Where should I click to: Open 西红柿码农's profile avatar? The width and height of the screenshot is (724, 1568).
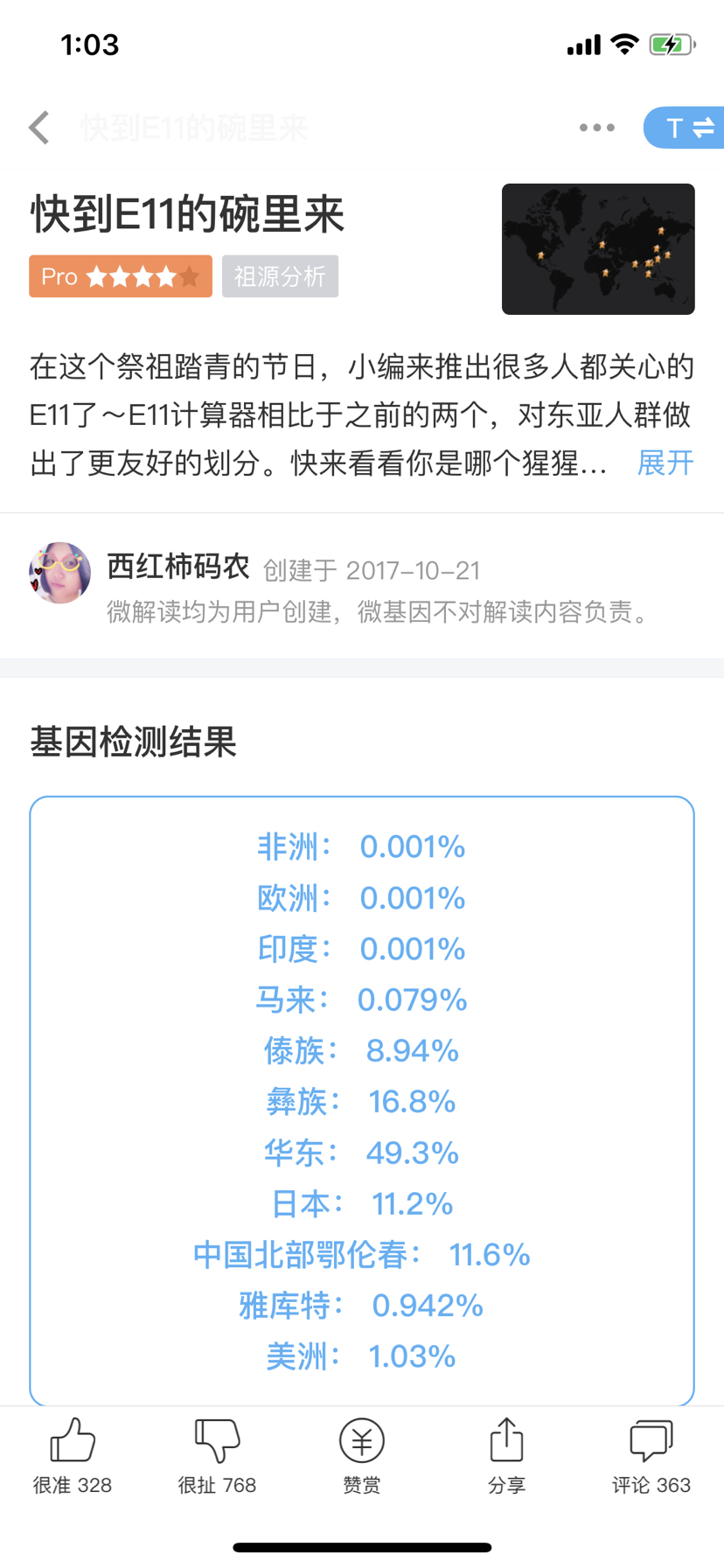pyautogui.click(x=59, y=573)
